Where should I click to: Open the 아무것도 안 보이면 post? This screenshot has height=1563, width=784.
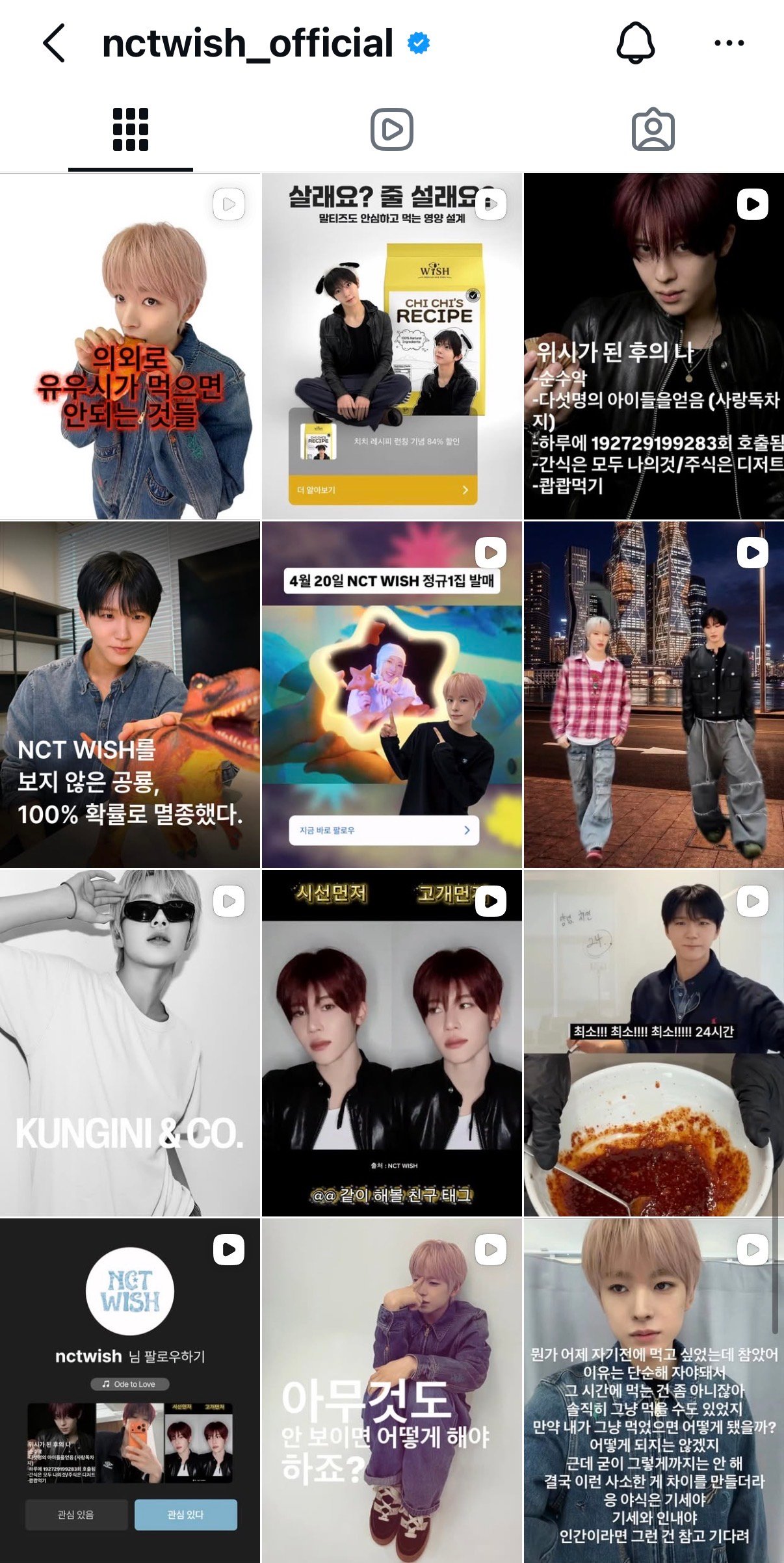(x=391, y=1390)
